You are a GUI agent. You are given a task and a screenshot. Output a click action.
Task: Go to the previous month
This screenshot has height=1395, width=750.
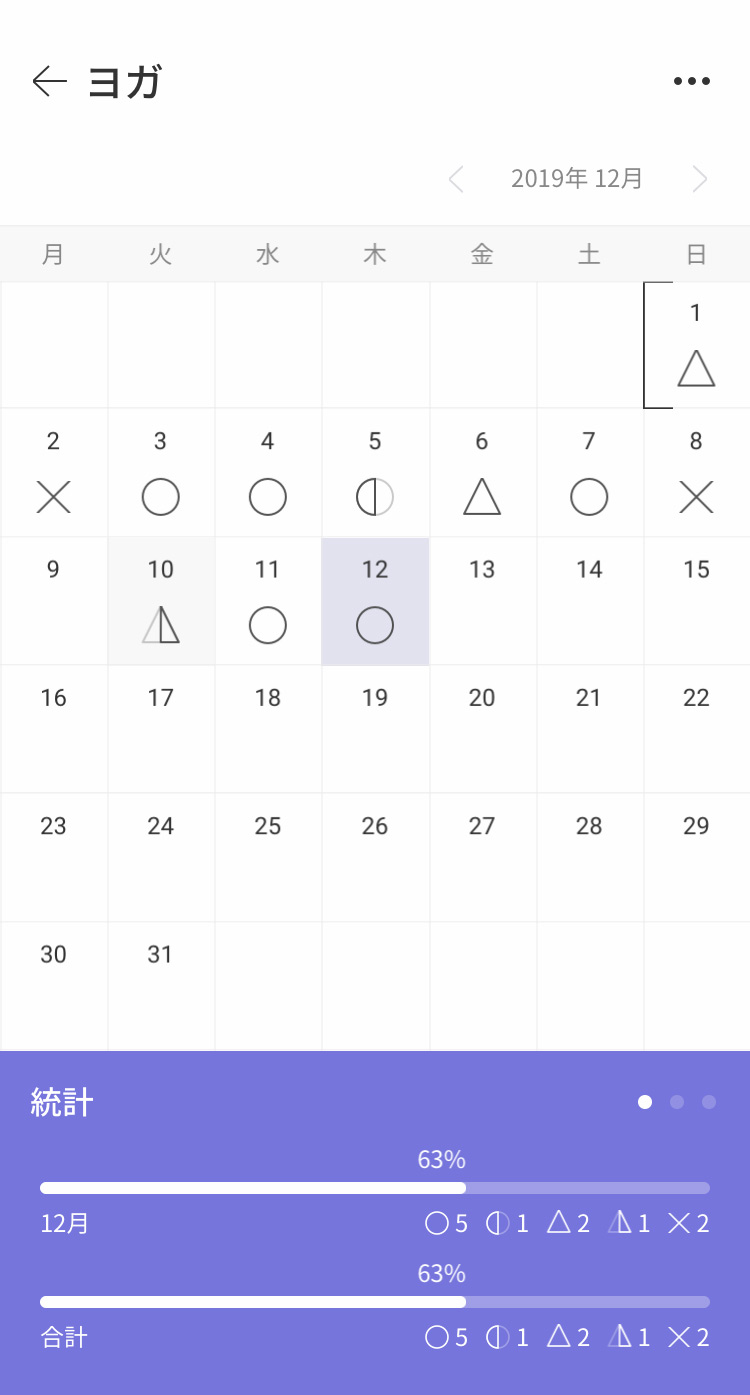tap(456, 179)
